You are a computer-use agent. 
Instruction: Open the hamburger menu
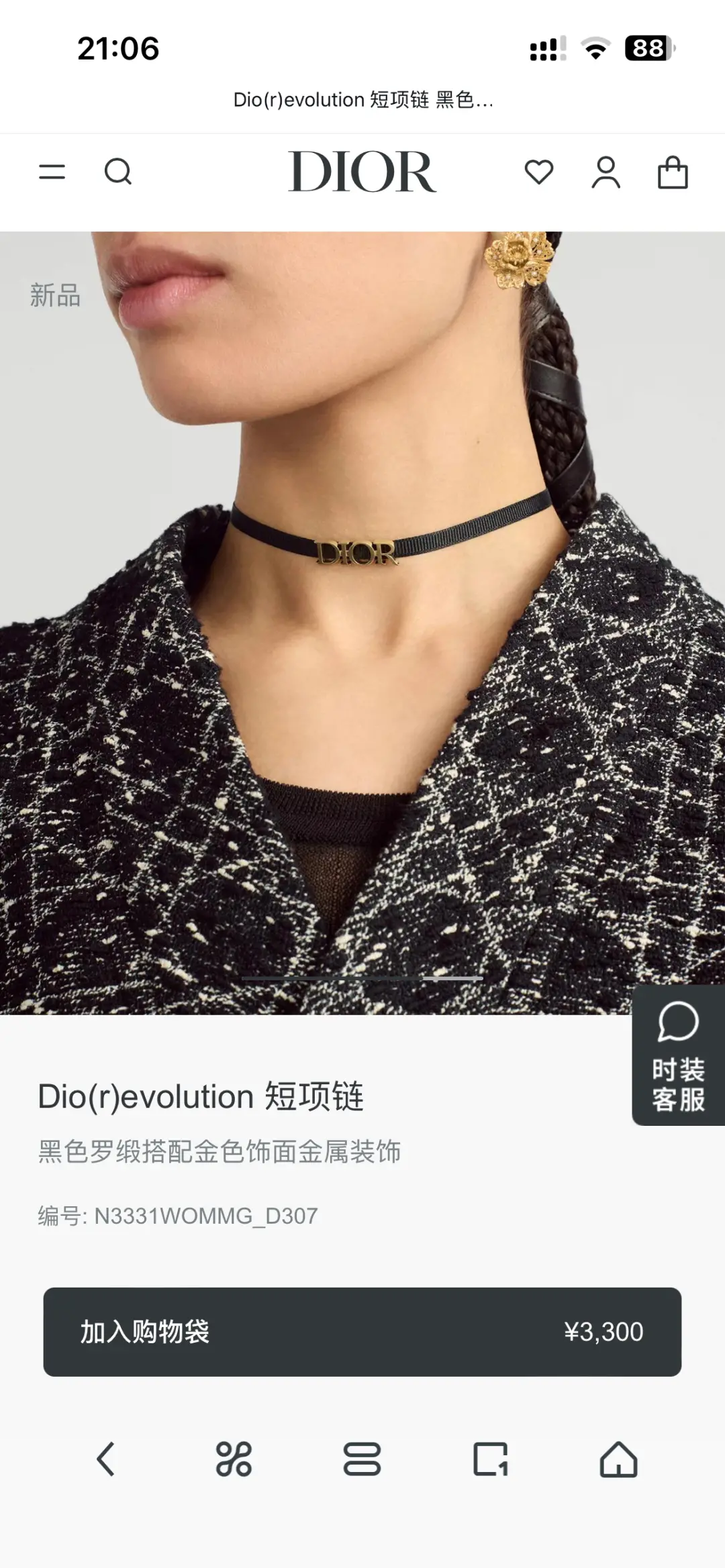point(52,172)
